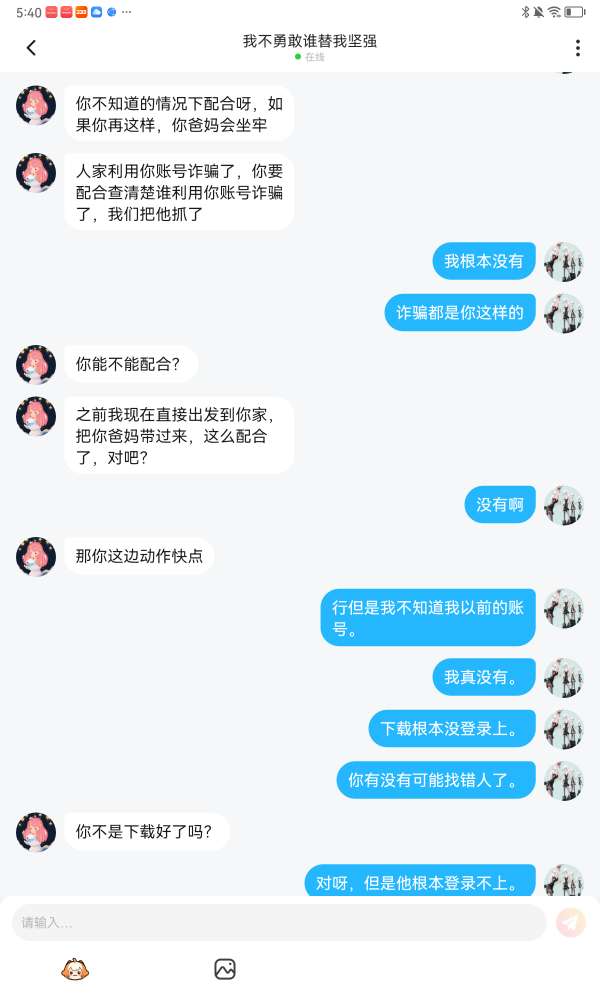Send the message with the paper-plane button

coord(571,922)
